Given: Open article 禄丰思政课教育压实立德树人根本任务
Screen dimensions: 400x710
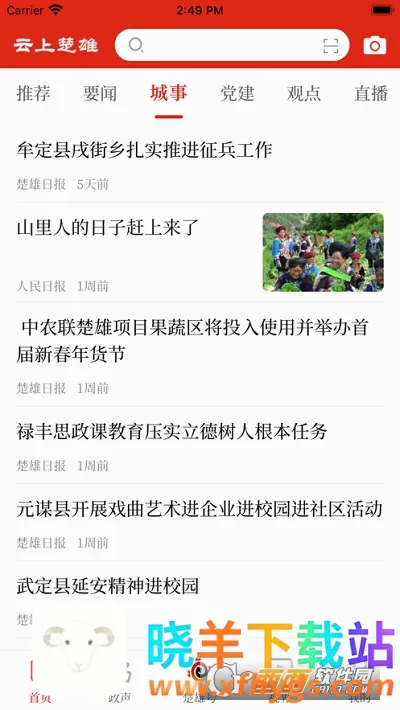Looking at the screenshot, I should [x=200, y=445].
